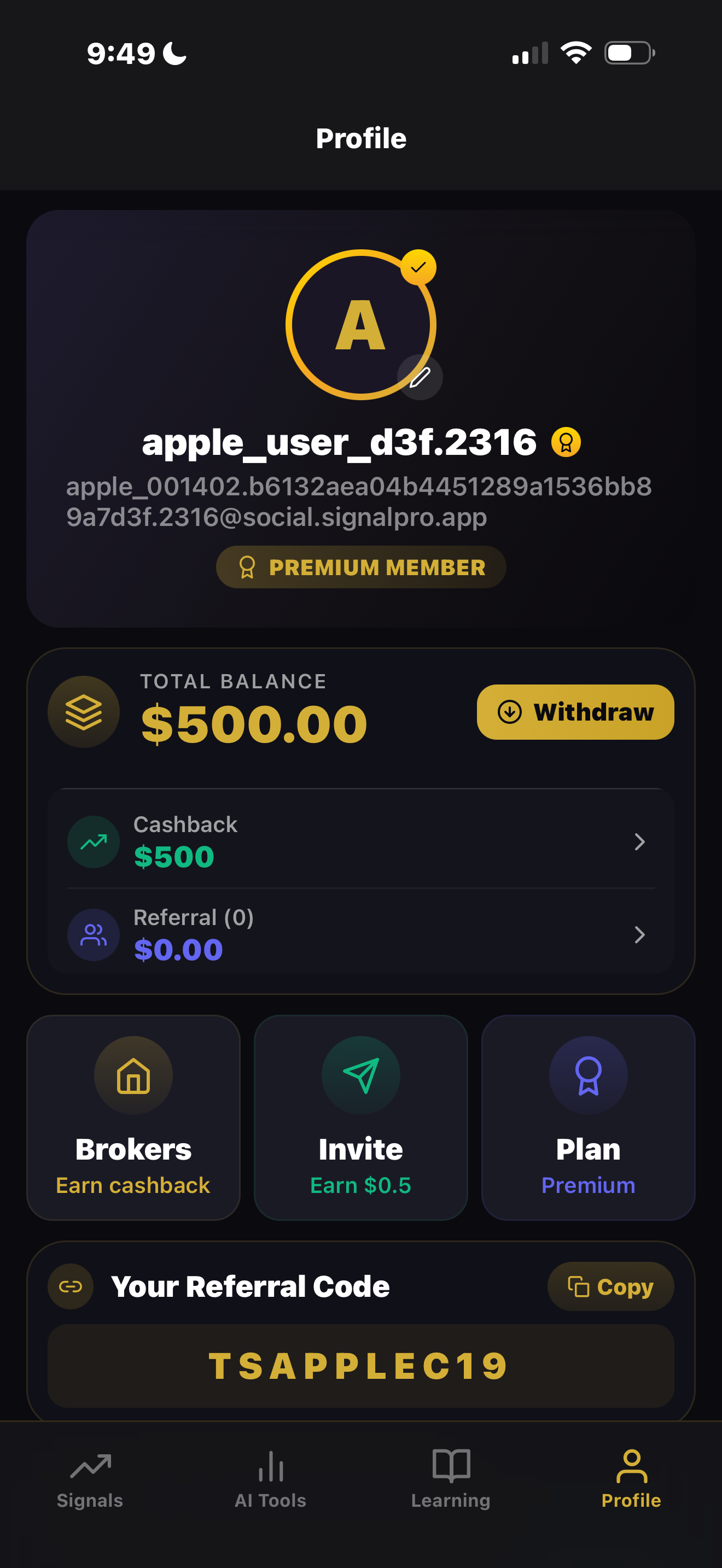The height and width of the screenshot is (1568, 722).
Task: Expand the Cashback row chevron
Action: click(x=639, y=842)
